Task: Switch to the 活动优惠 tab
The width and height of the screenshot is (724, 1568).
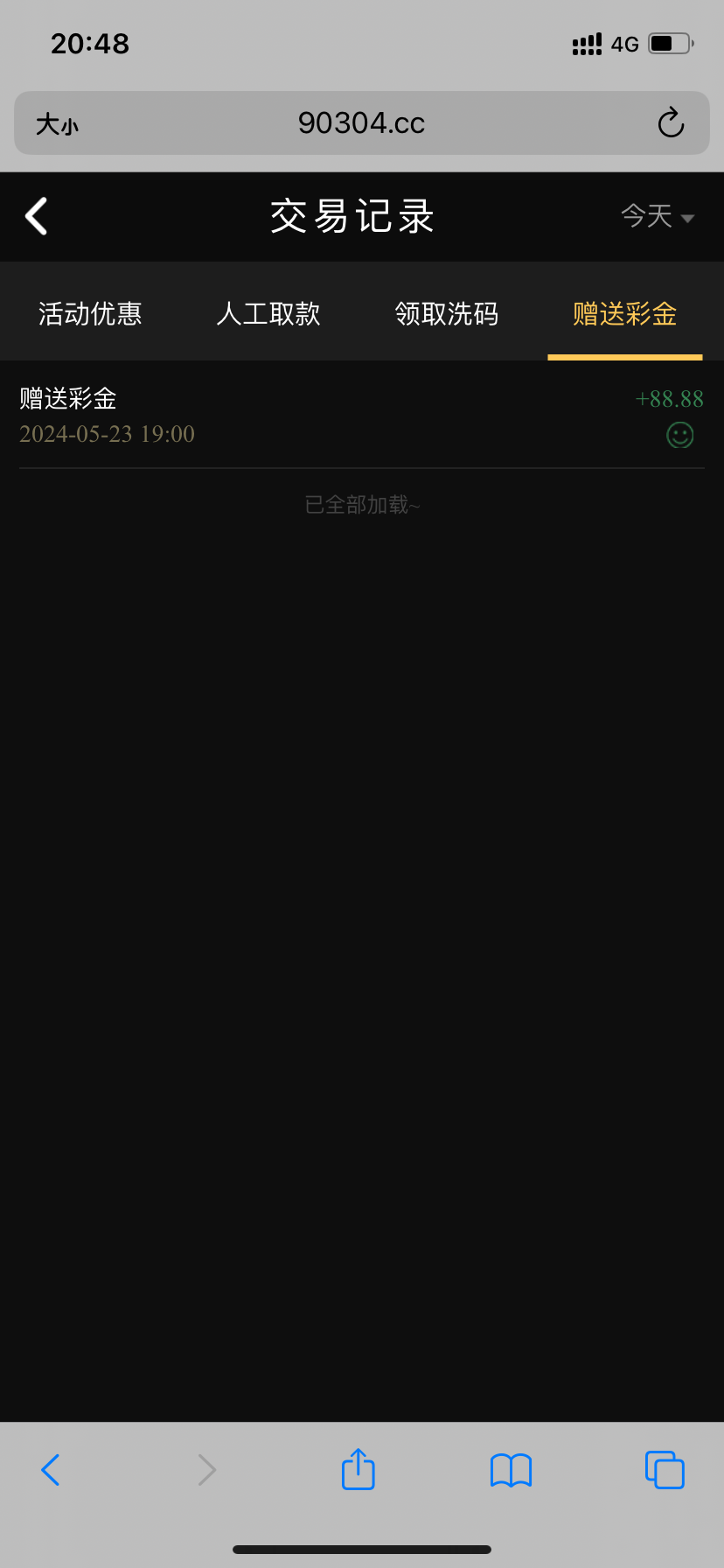Action: coord(90,313)
